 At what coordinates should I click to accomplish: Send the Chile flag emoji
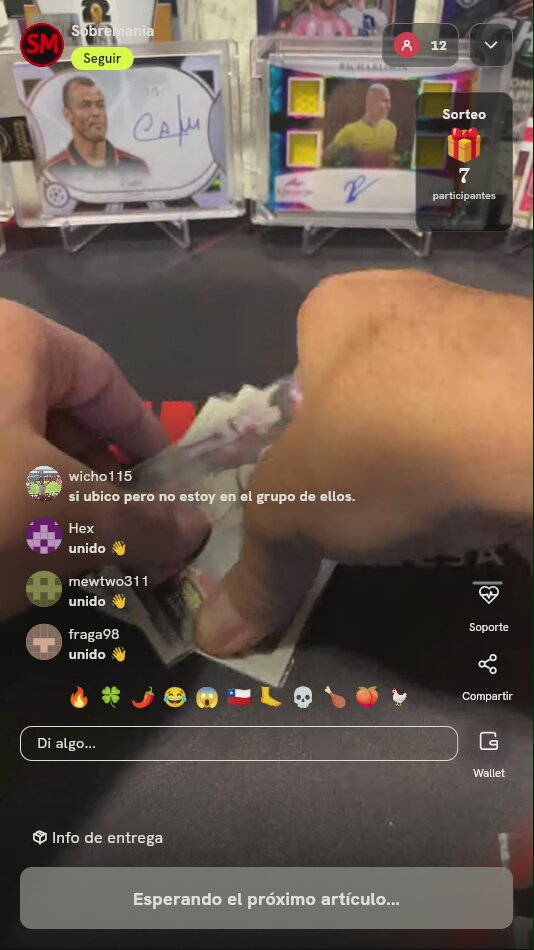(239, 697)
